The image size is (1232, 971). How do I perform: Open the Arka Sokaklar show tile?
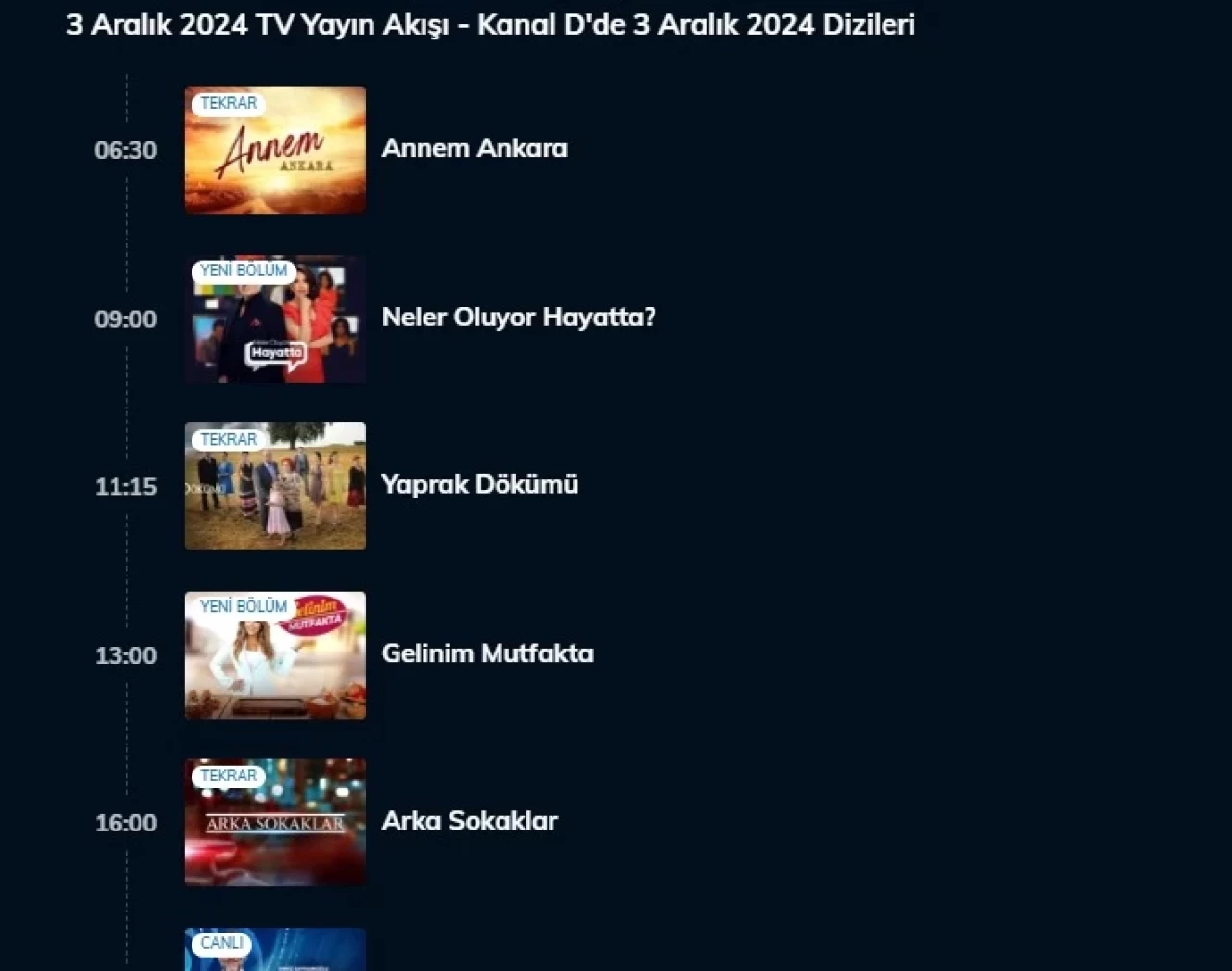274,823
